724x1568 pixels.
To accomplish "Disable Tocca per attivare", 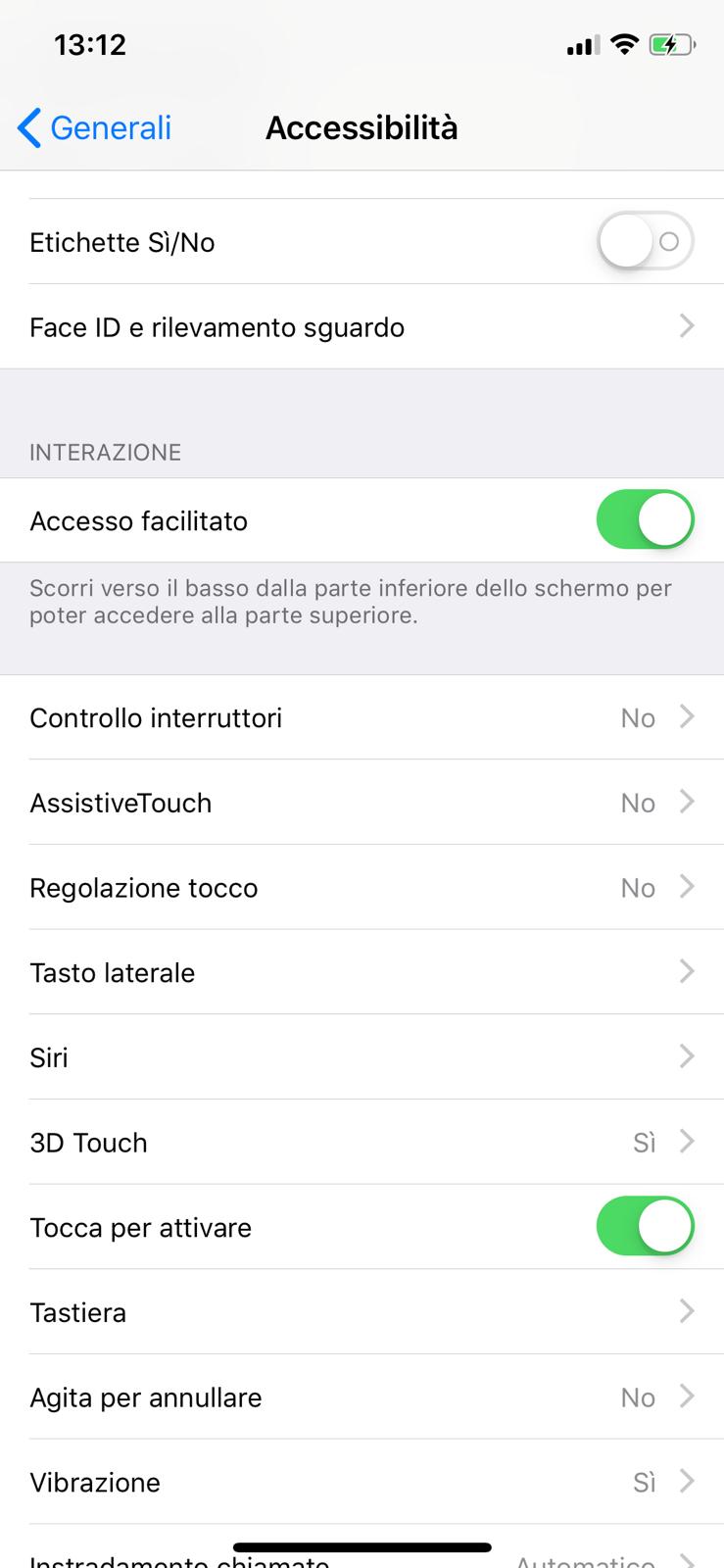I will tap(645, 1227).
